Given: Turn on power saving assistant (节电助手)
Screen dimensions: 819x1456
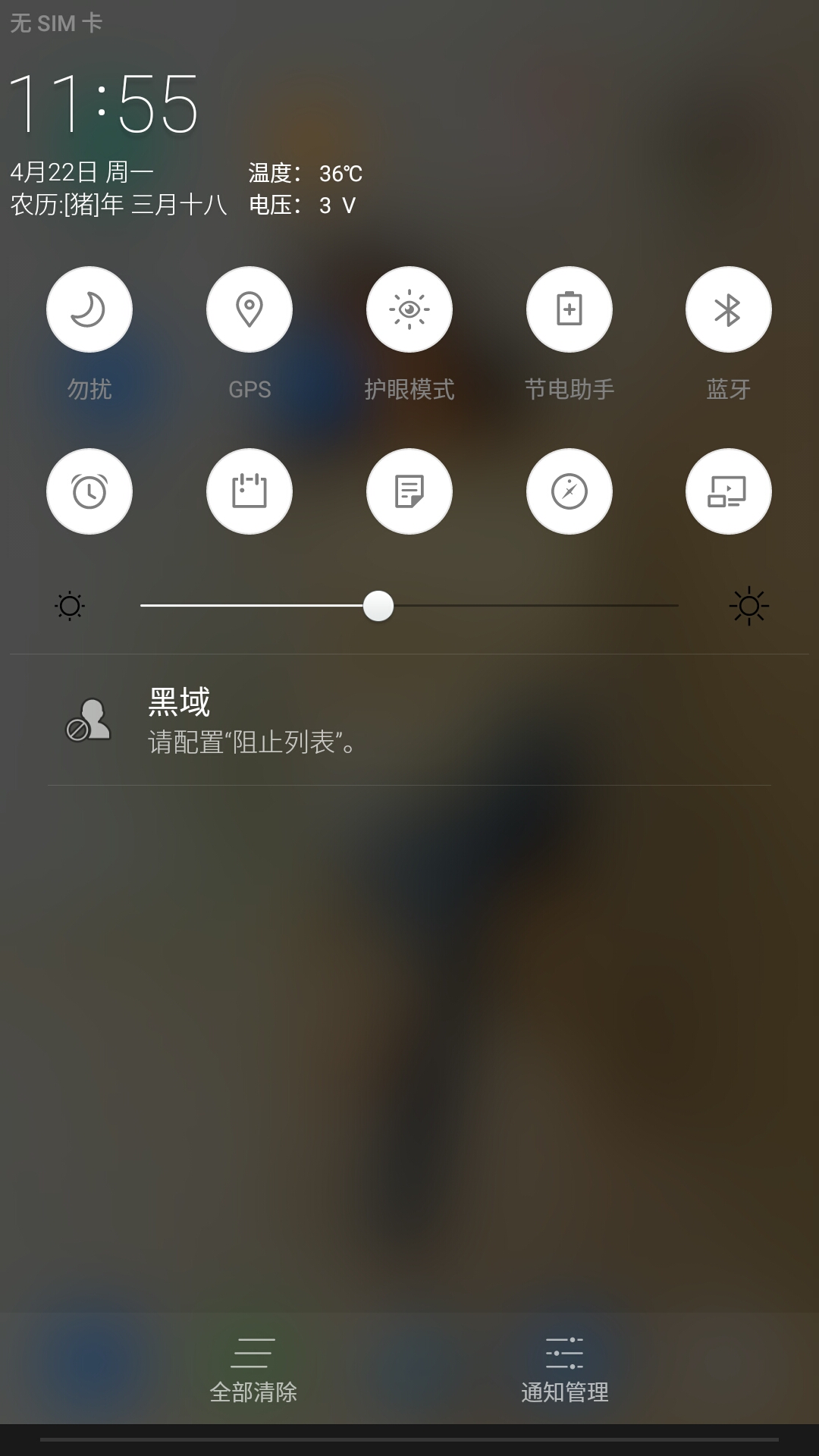Looking at the screenshot, I should click(570, 309).
